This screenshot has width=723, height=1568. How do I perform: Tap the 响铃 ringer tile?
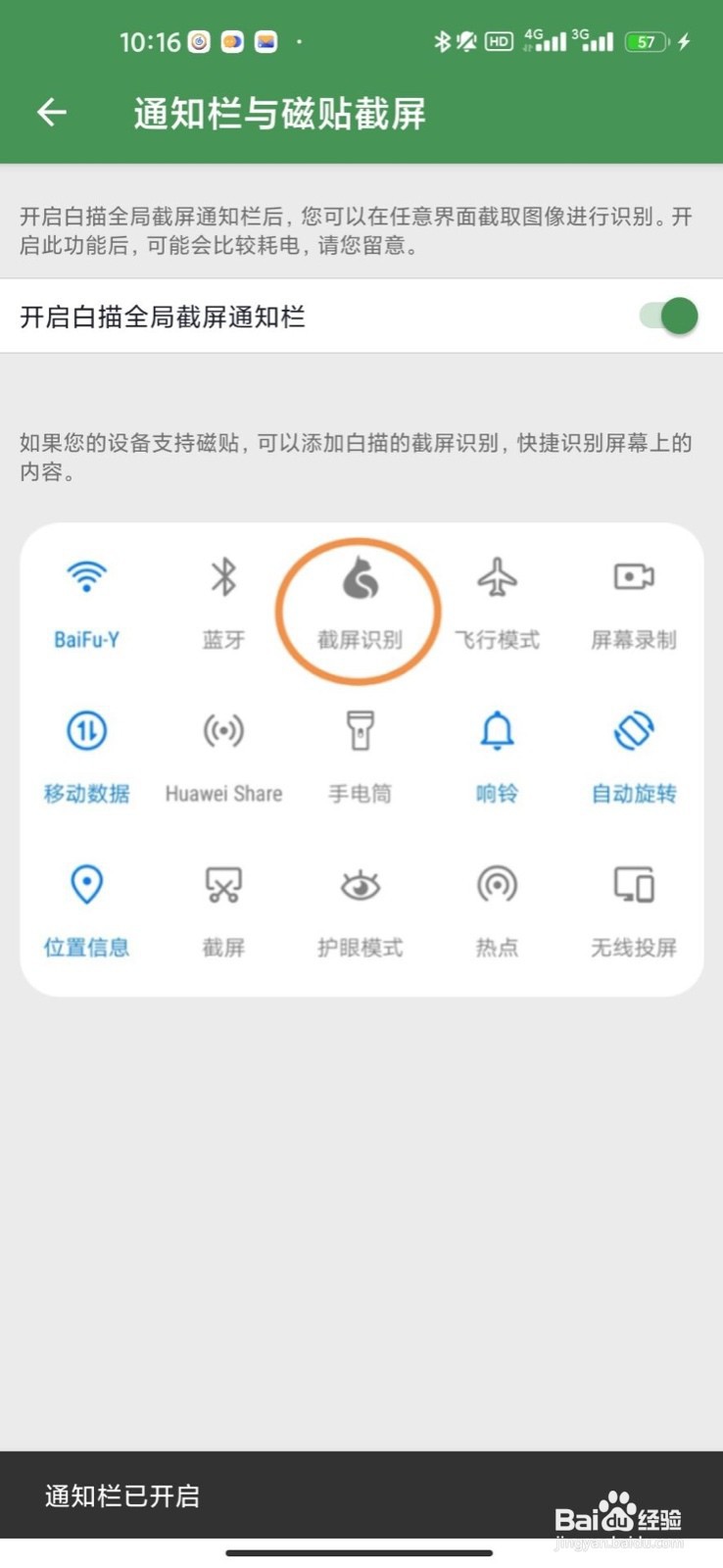pos(497,755)
